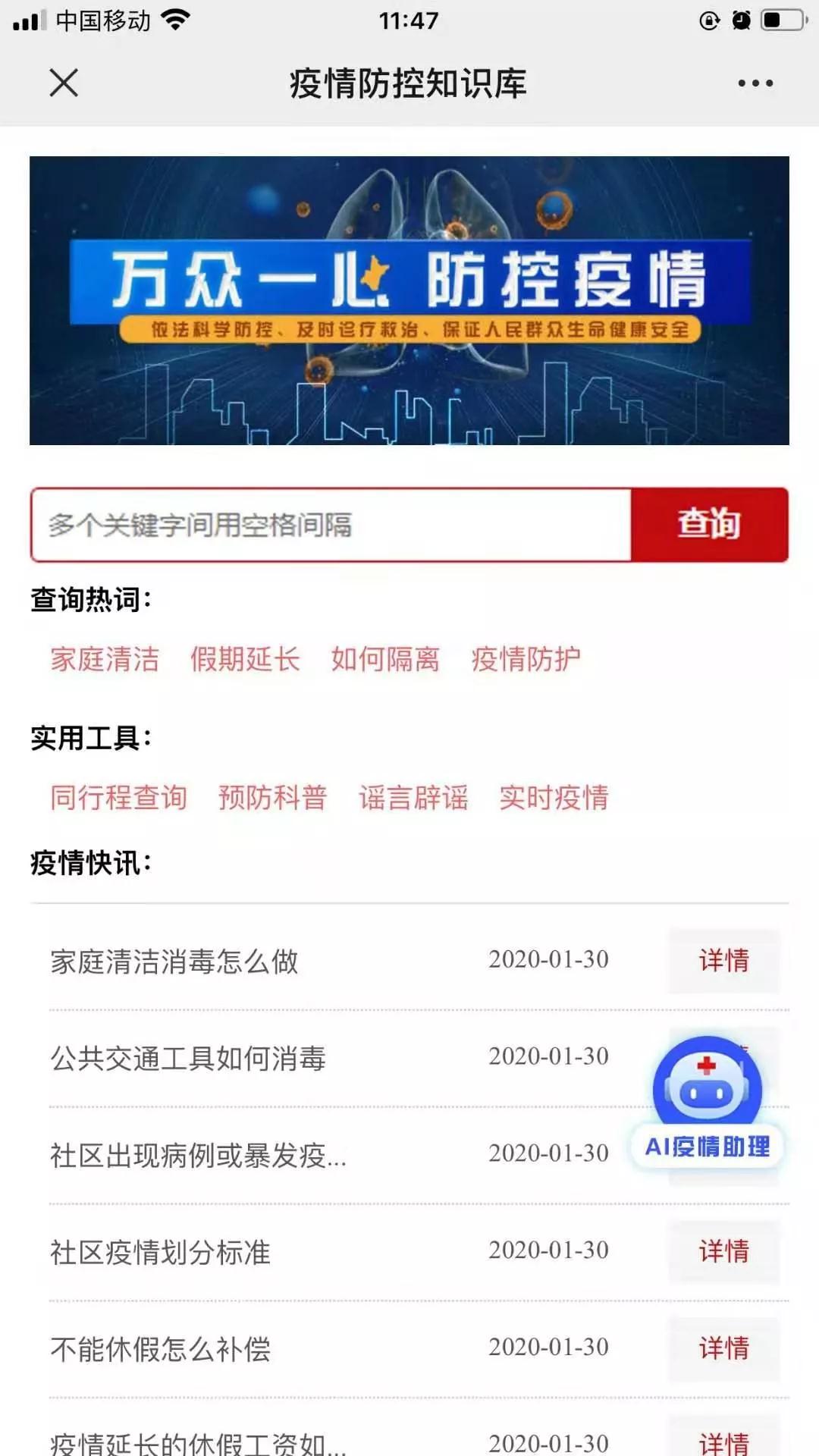The height and width of the screenshot is (1456, 819).
Task: Select hot word 疫情防护
Action: [x=526, y=659]
